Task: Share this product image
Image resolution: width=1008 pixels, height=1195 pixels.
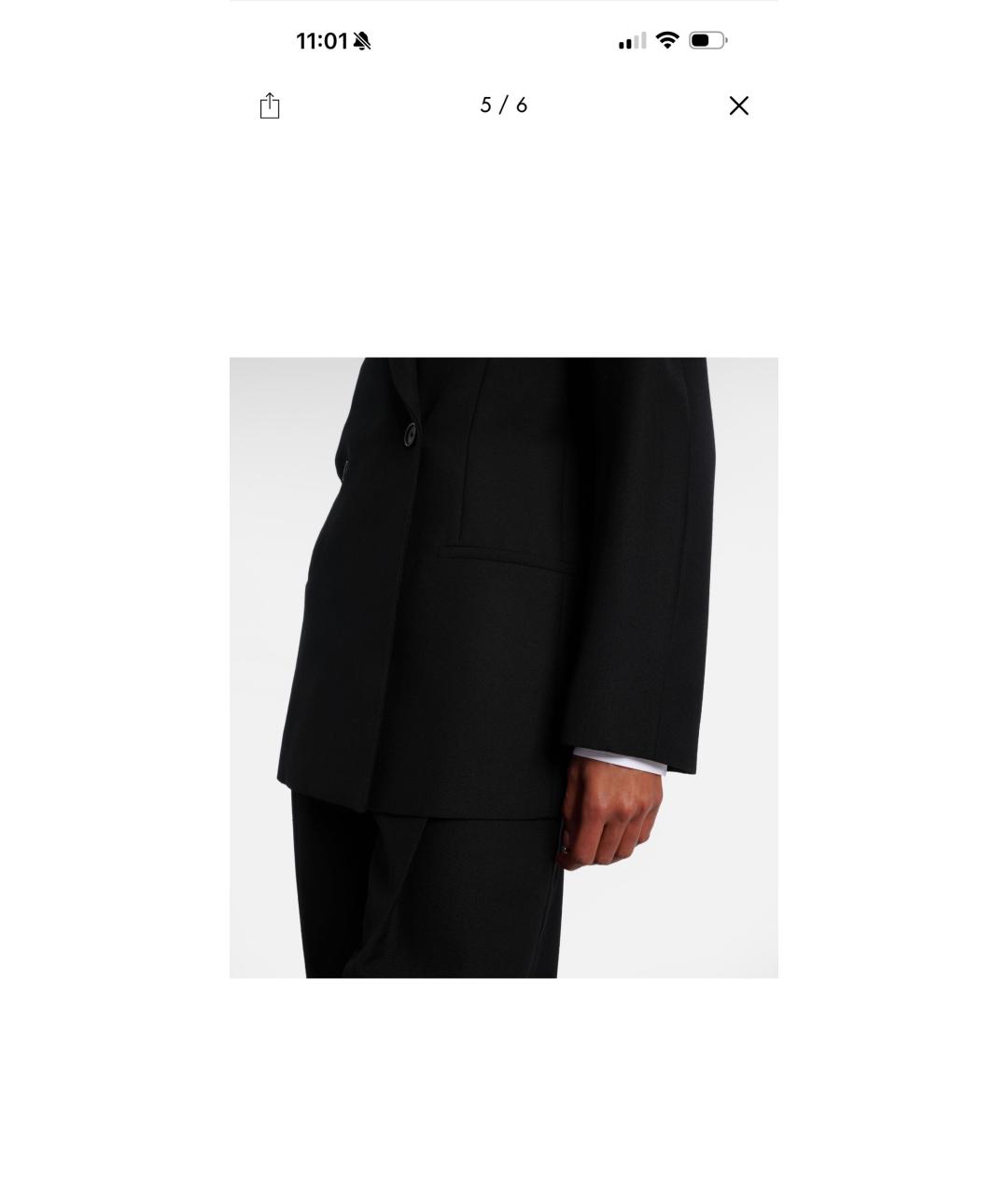Action: coord(270,105)
